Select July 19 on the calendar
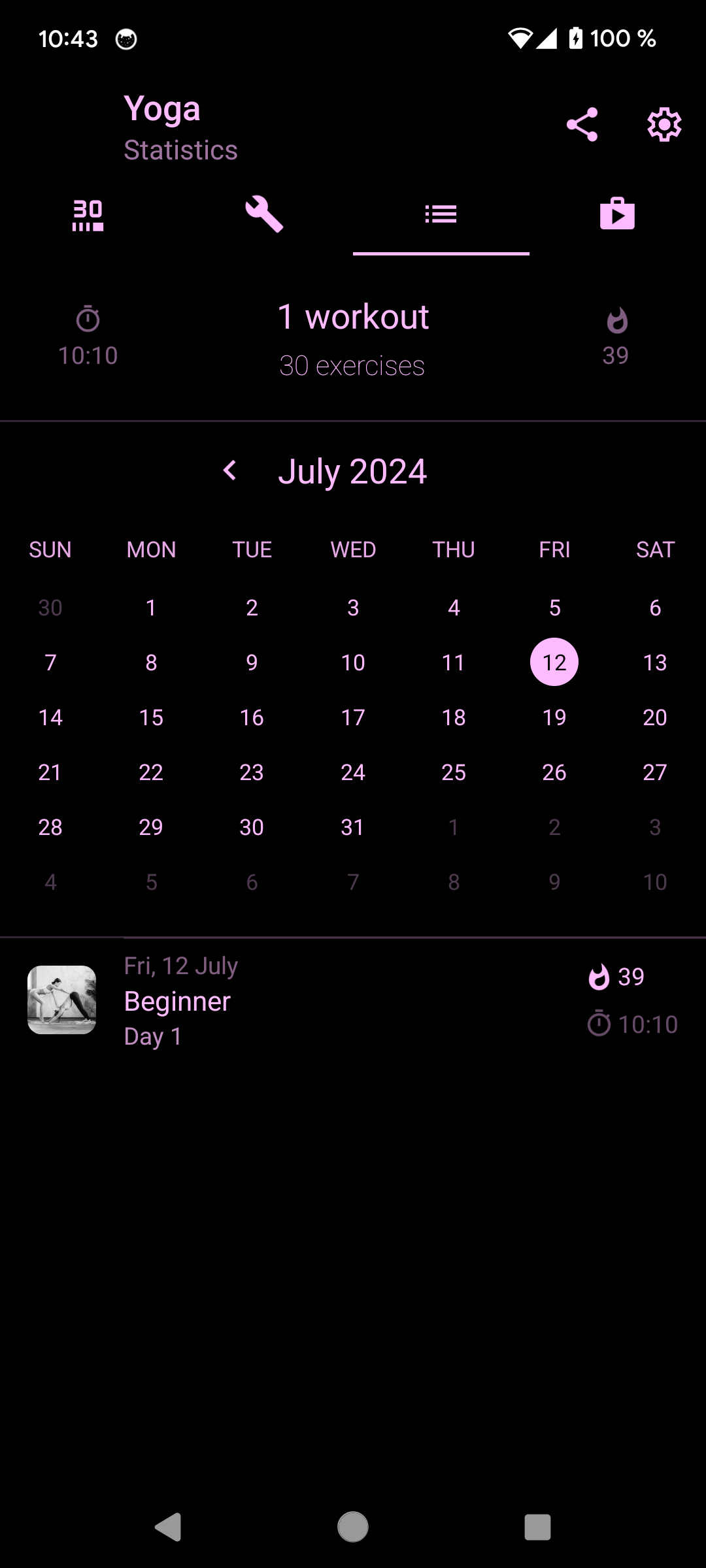 (x=554, y=717)
